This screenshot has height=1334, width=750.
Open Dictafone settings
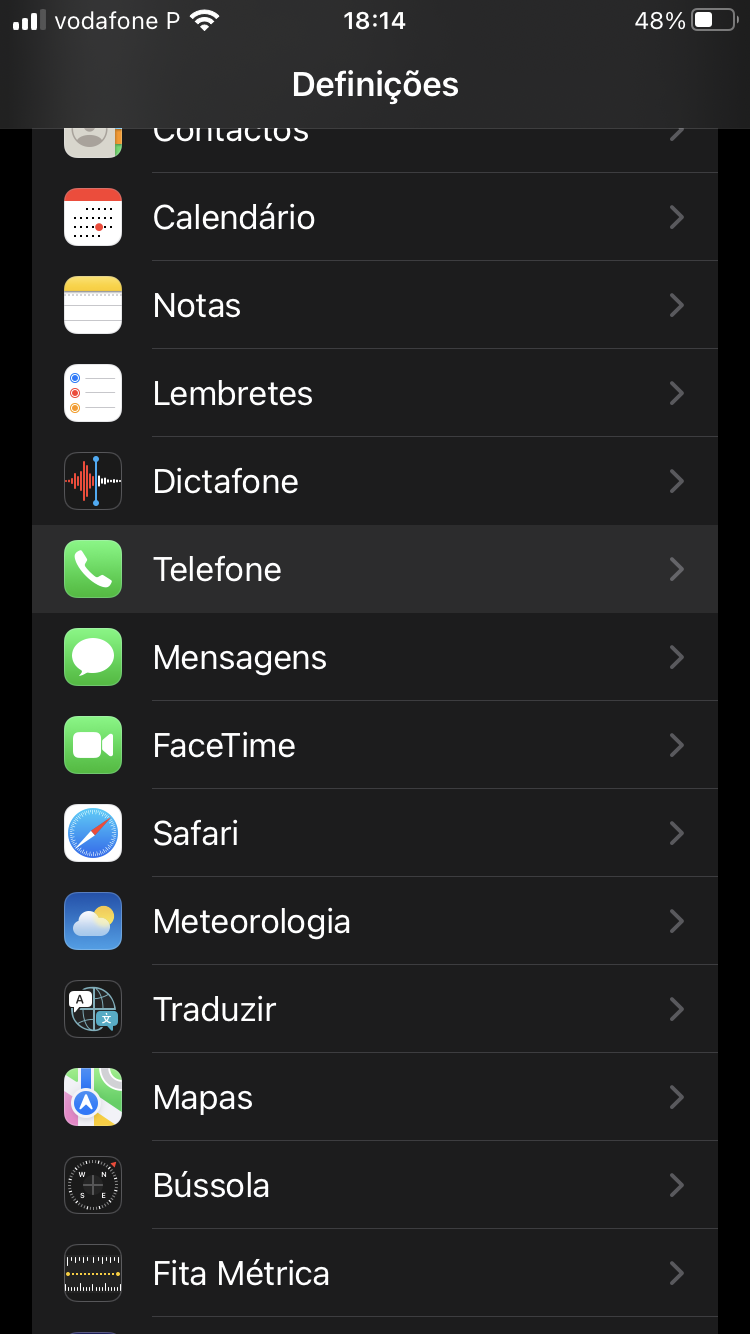(x=374, y=481)
